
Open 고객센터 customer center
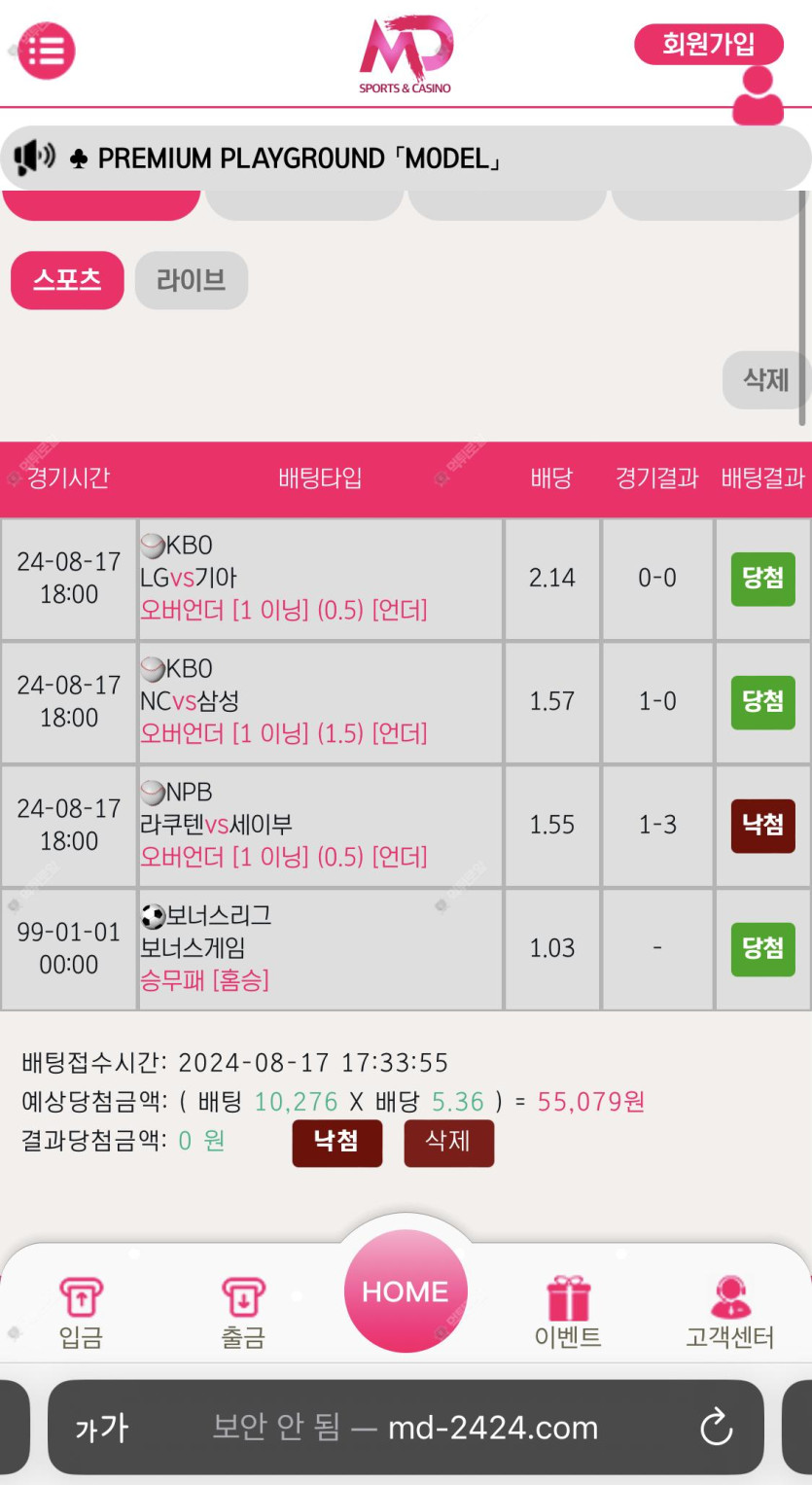(729, 1313)
